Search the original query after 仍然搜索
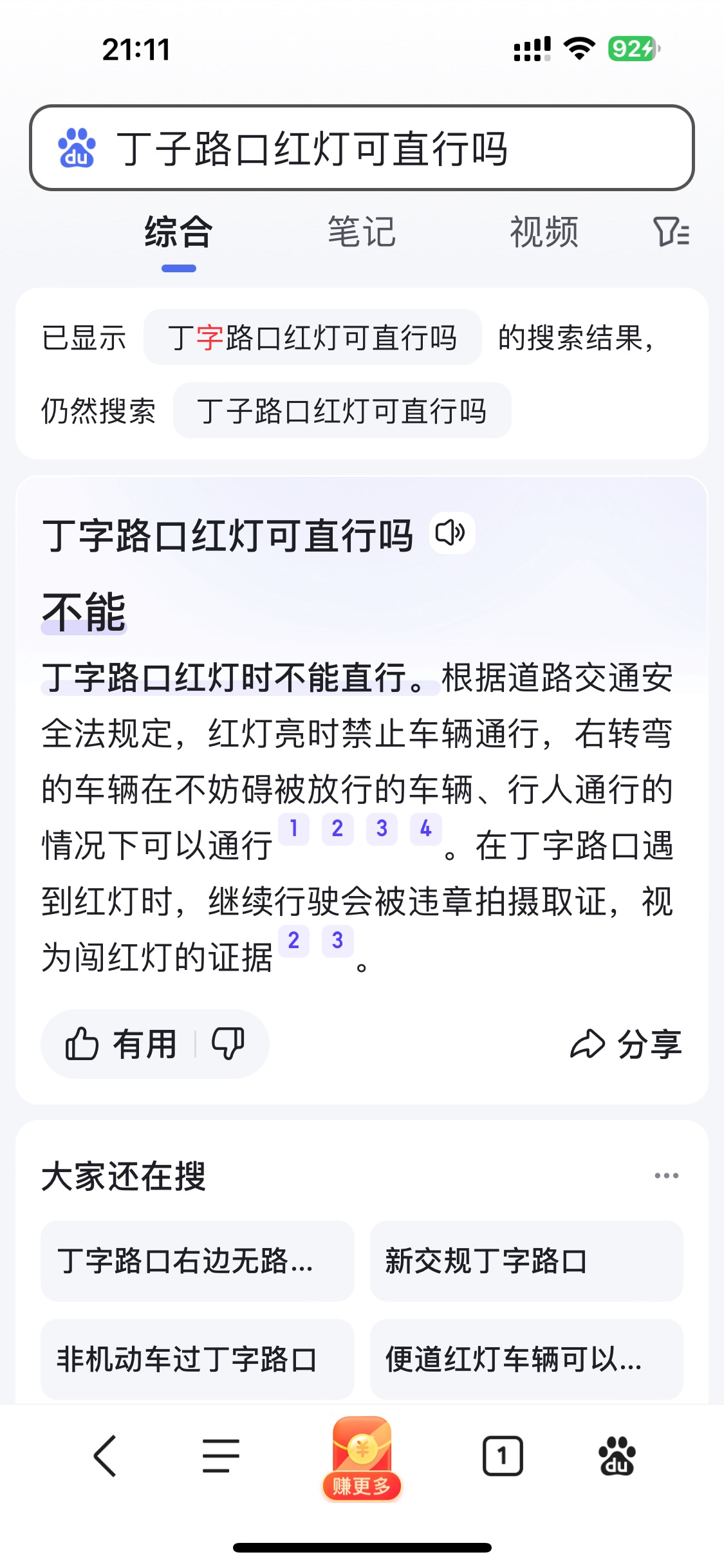The image size is (724, 1568). (342, 411)
